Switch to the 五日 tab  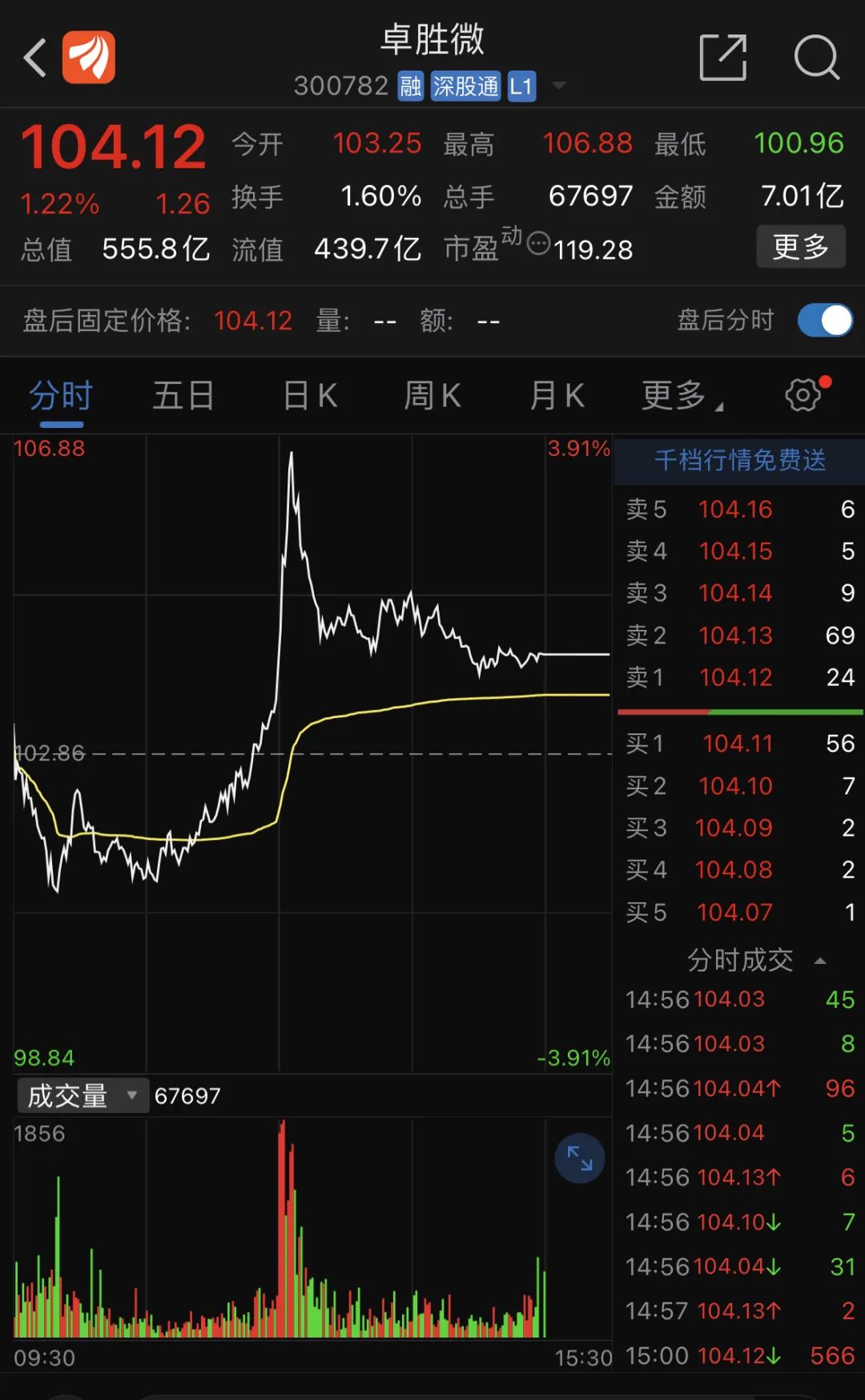point(183,395)
